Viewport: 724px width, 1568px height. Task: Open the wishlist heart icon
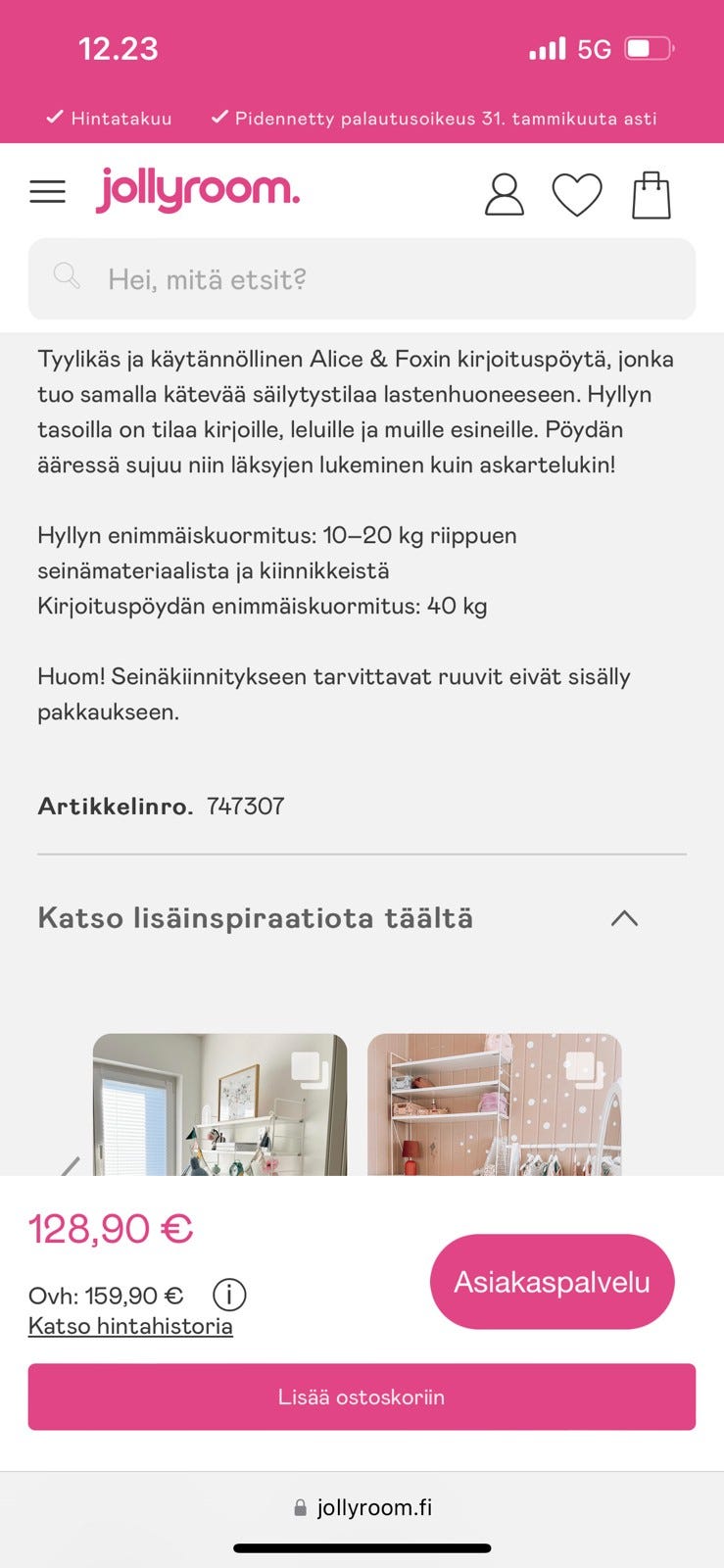pyautogui.click(x=578, y=193)
